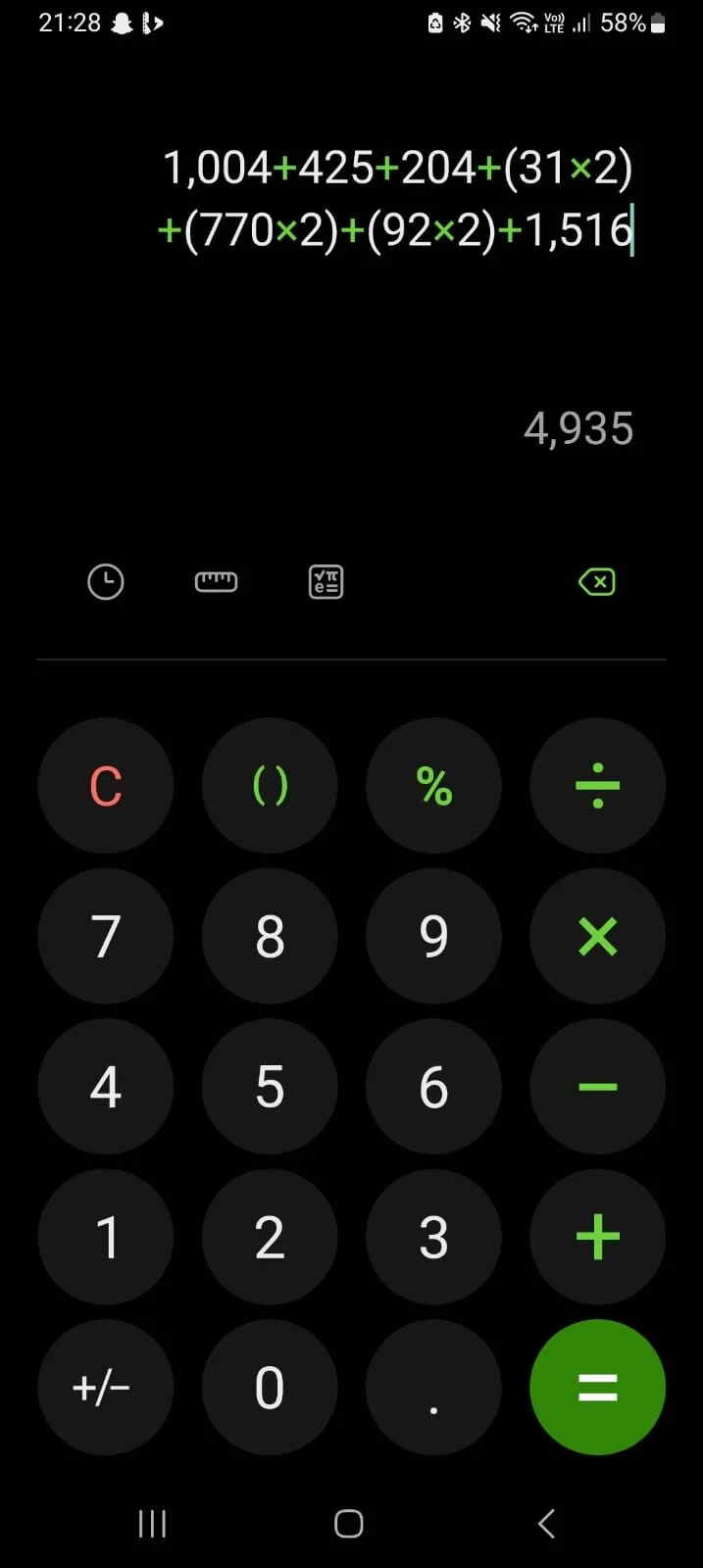Viewport: 703px width, 1568px height.
Task: Enter the digit 3
Action: pos(433,1237)
